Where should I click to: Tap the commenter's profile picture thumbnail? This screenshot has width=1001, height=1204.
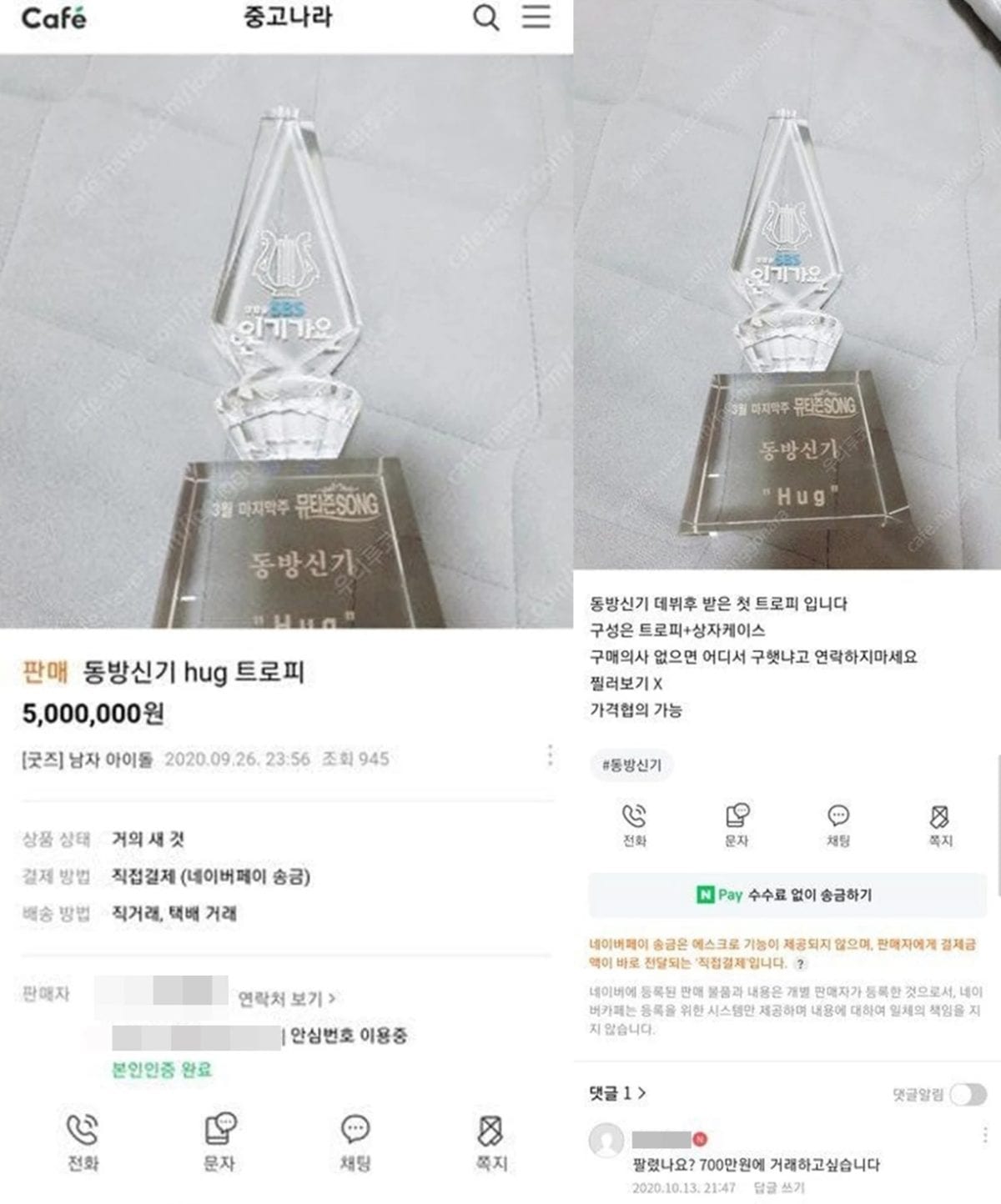606,1138
